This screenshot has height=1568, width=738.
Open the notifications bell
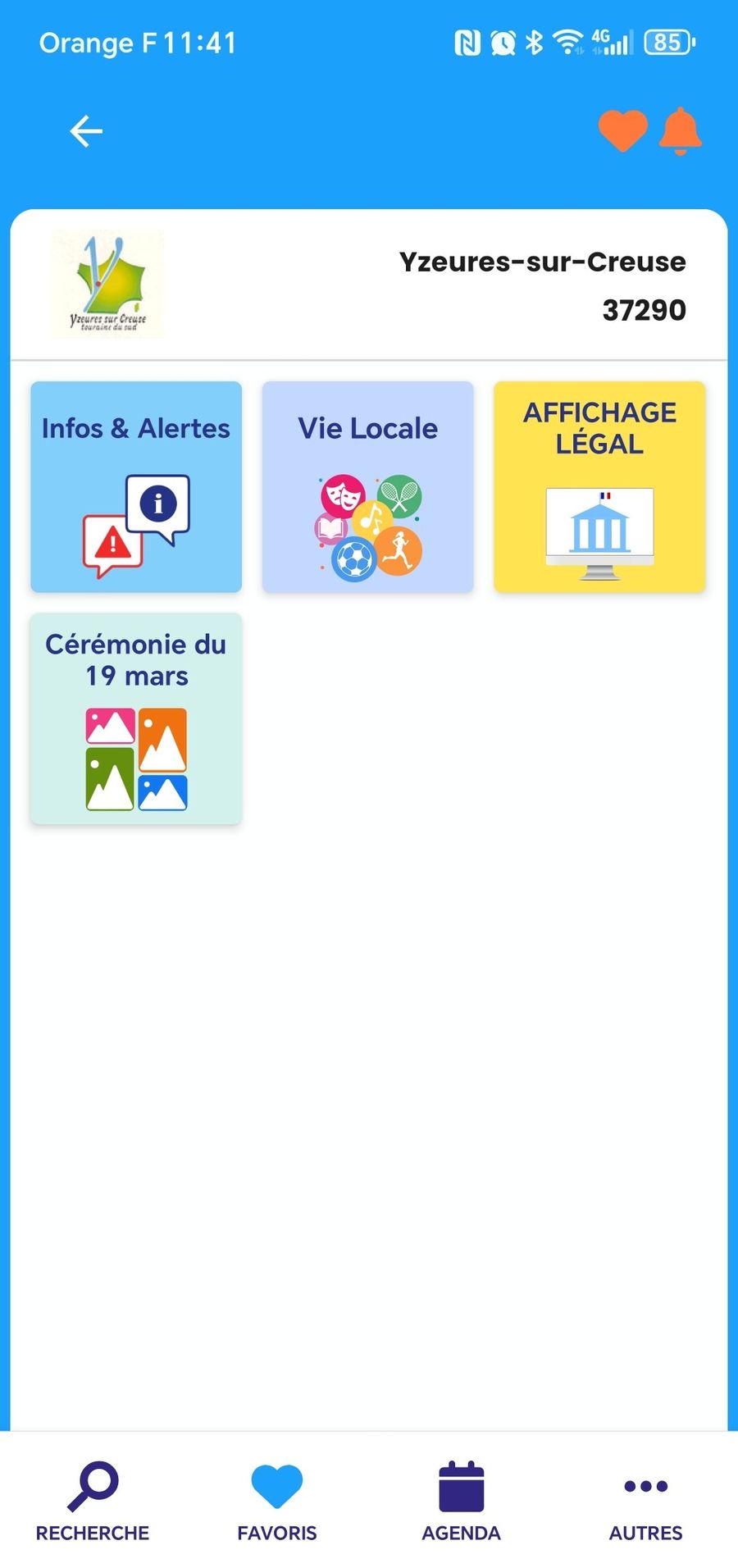680,131
